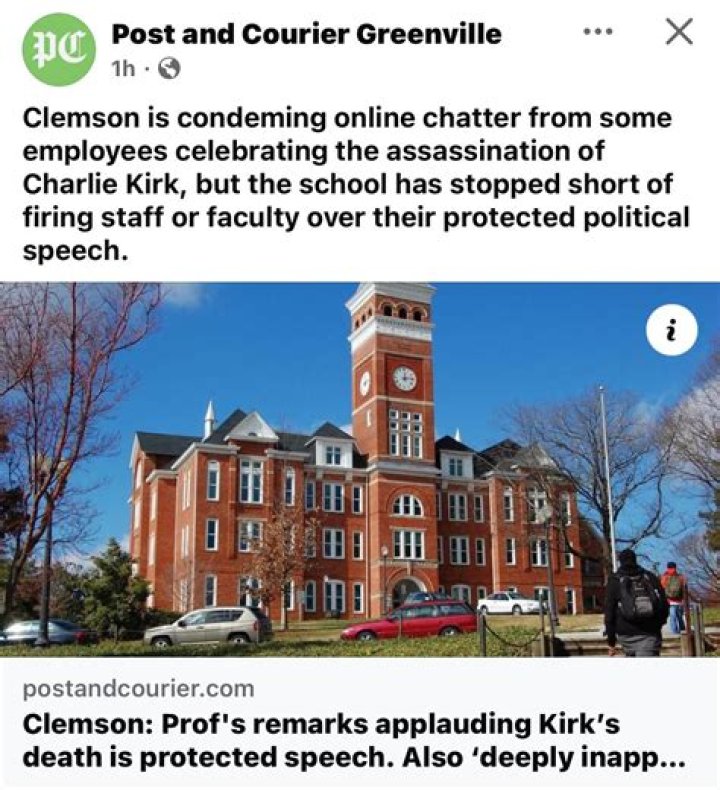Open Post and Courier Greenville's profile picture
This screenshot has width=720, height=790.
pos(59,50)
